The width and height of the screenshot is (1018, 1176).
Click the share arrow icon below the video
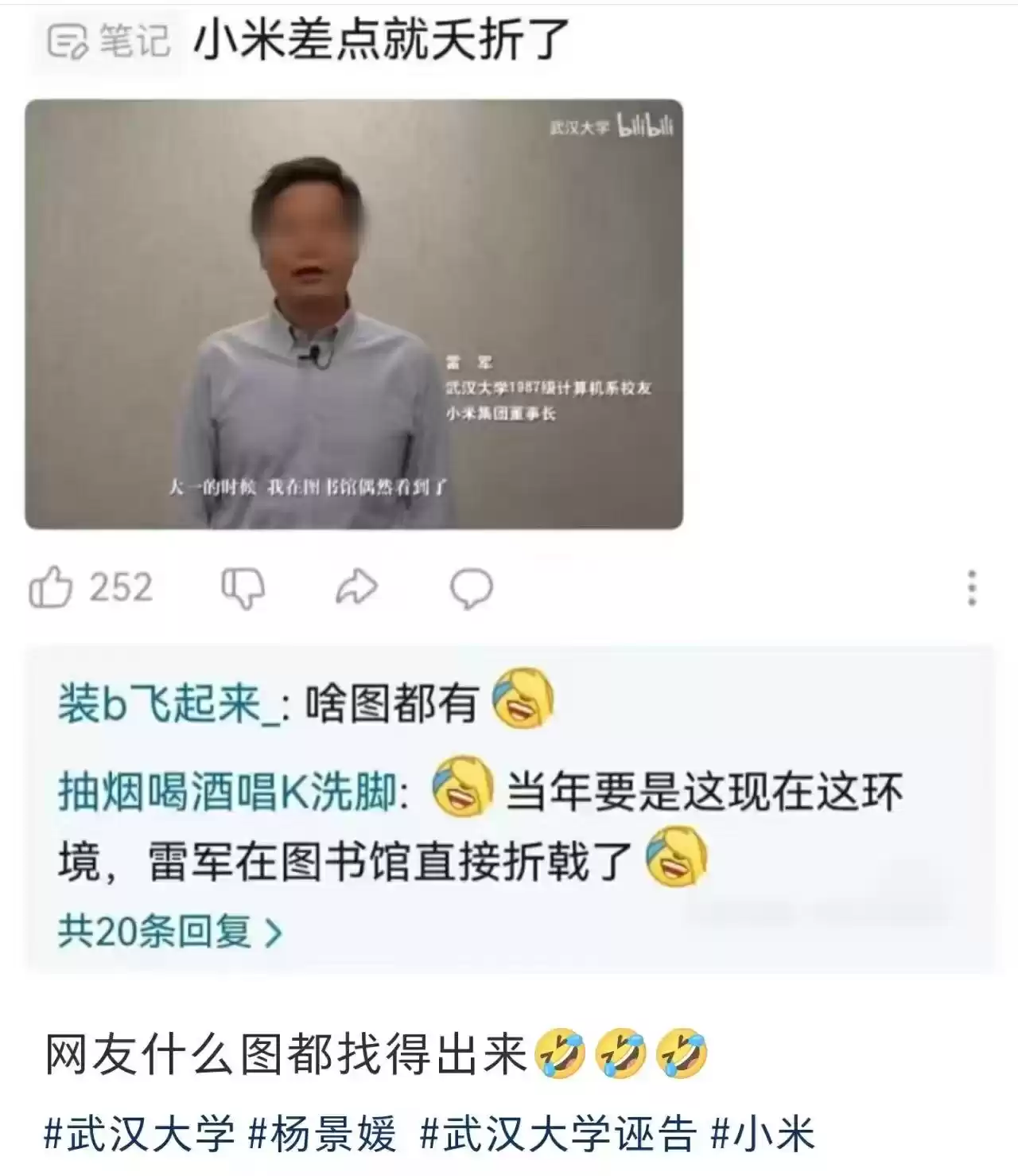pos(356,586)
